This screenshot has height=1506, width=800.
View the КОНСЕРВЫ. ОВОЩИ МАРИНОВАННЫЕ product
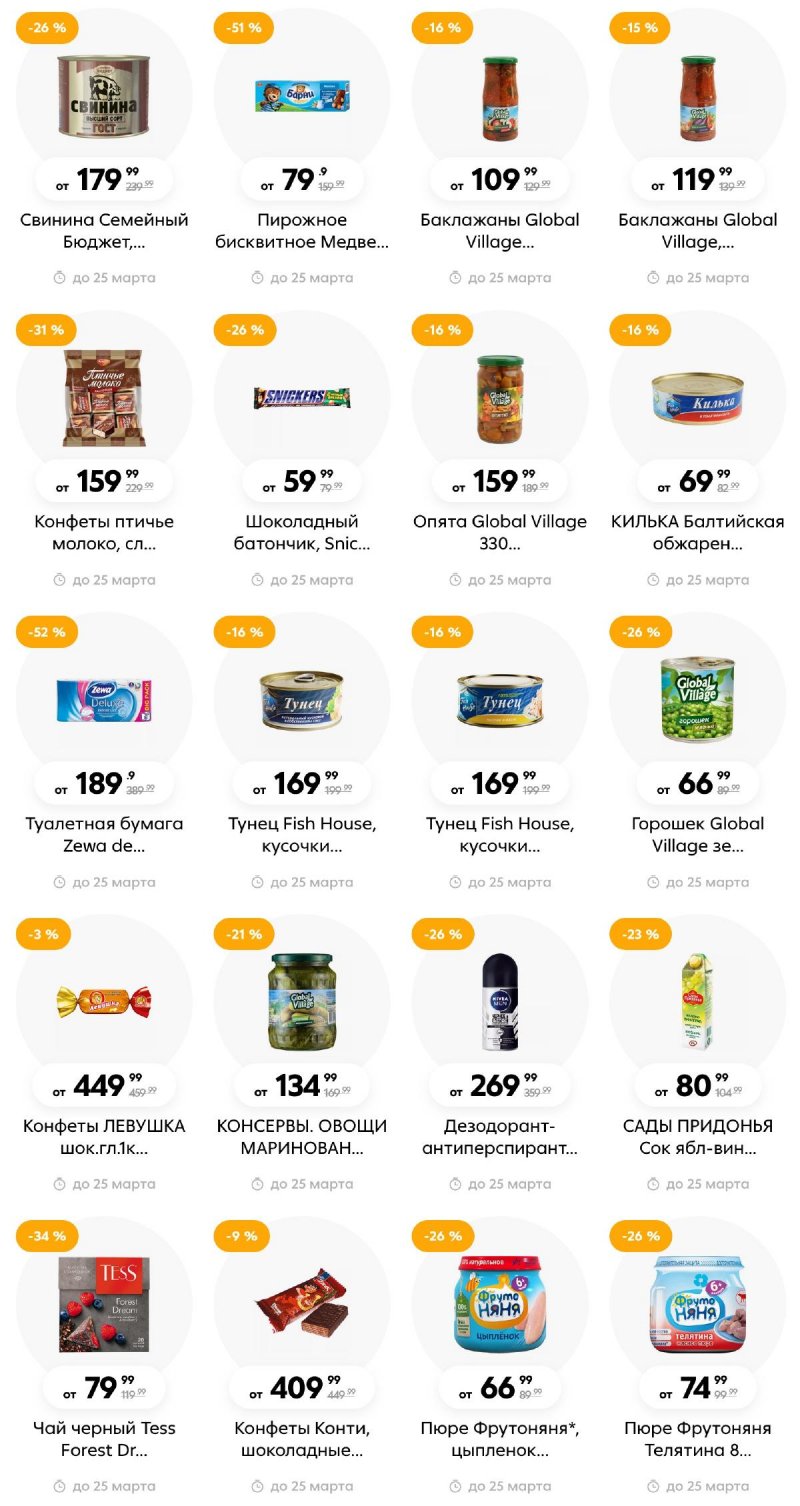pos(302,1002)
